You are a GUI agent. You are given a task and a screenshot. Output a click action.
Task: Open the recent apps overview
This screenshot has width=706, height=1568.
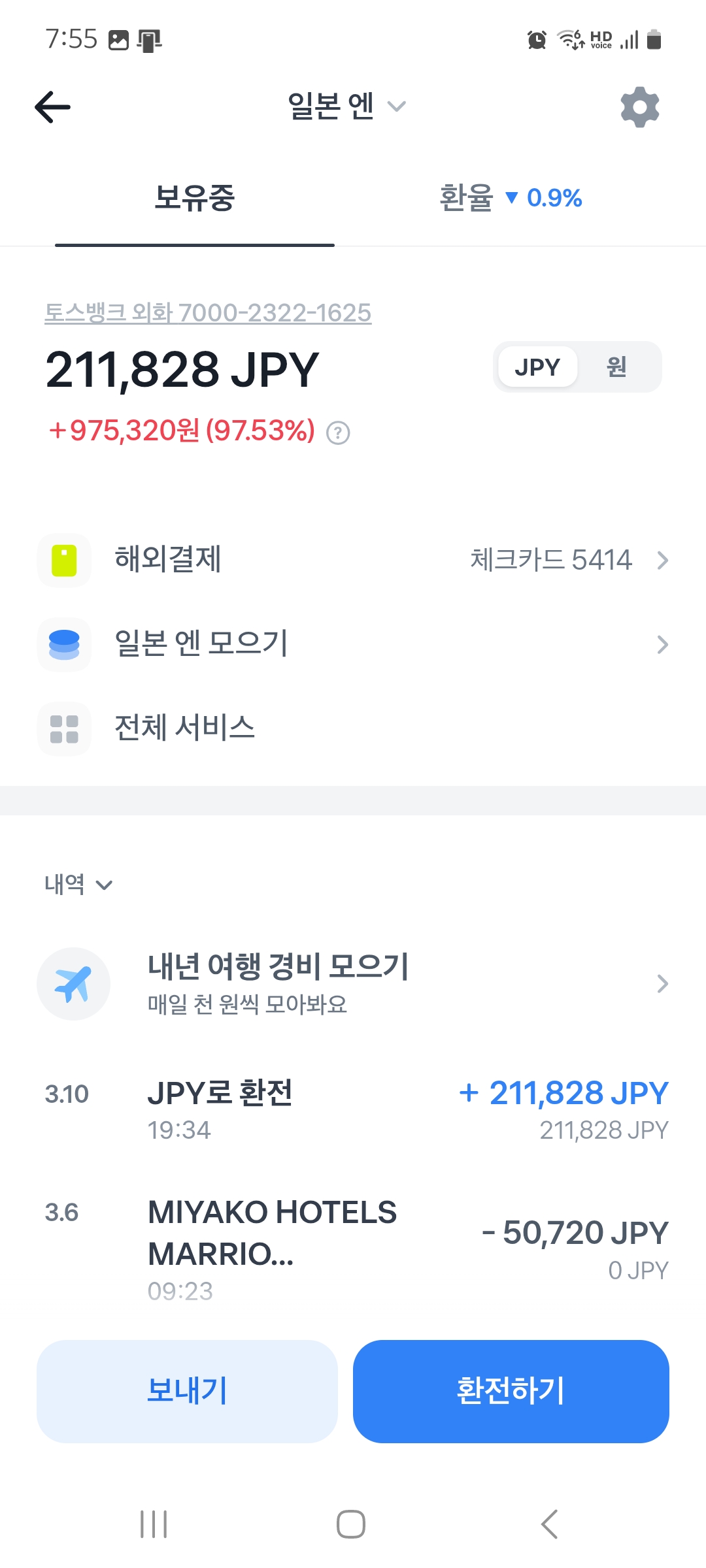pyautogui.click(x=154, y=1524)
